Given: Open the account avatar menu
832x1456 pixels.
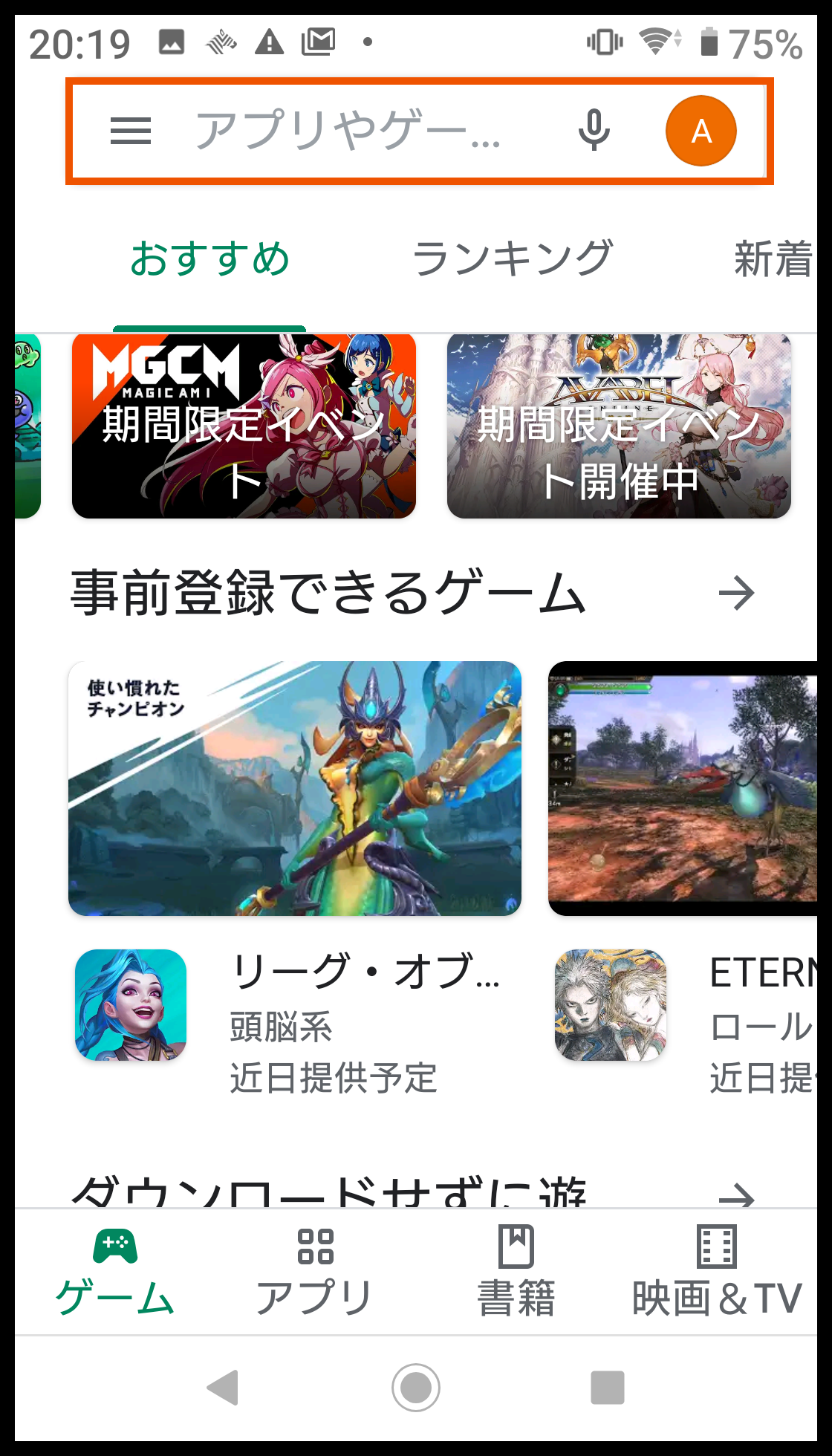Looking at the screenshot, I should (x=701, y=130).
